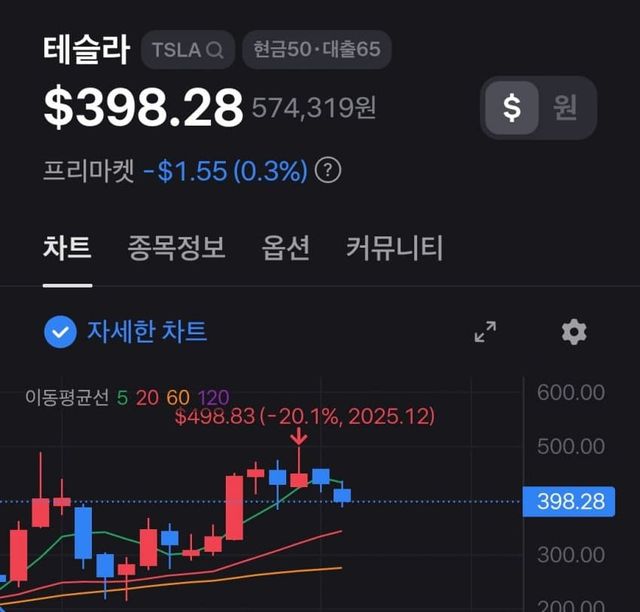Open chart settings gear
The height and width of the screenshot is (612, 640).
(574, 332)
